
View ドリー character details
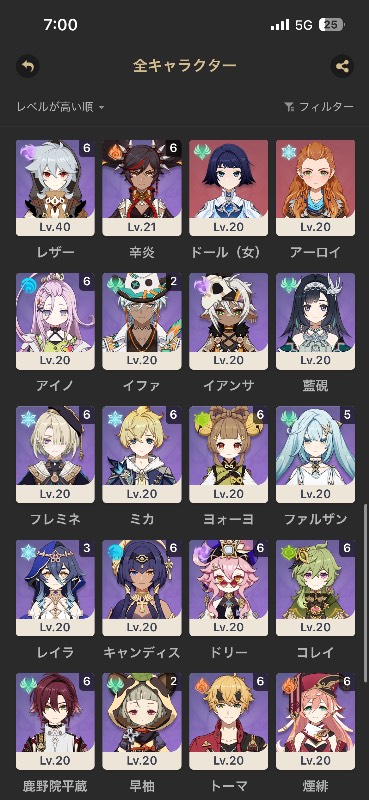point(229,588)
